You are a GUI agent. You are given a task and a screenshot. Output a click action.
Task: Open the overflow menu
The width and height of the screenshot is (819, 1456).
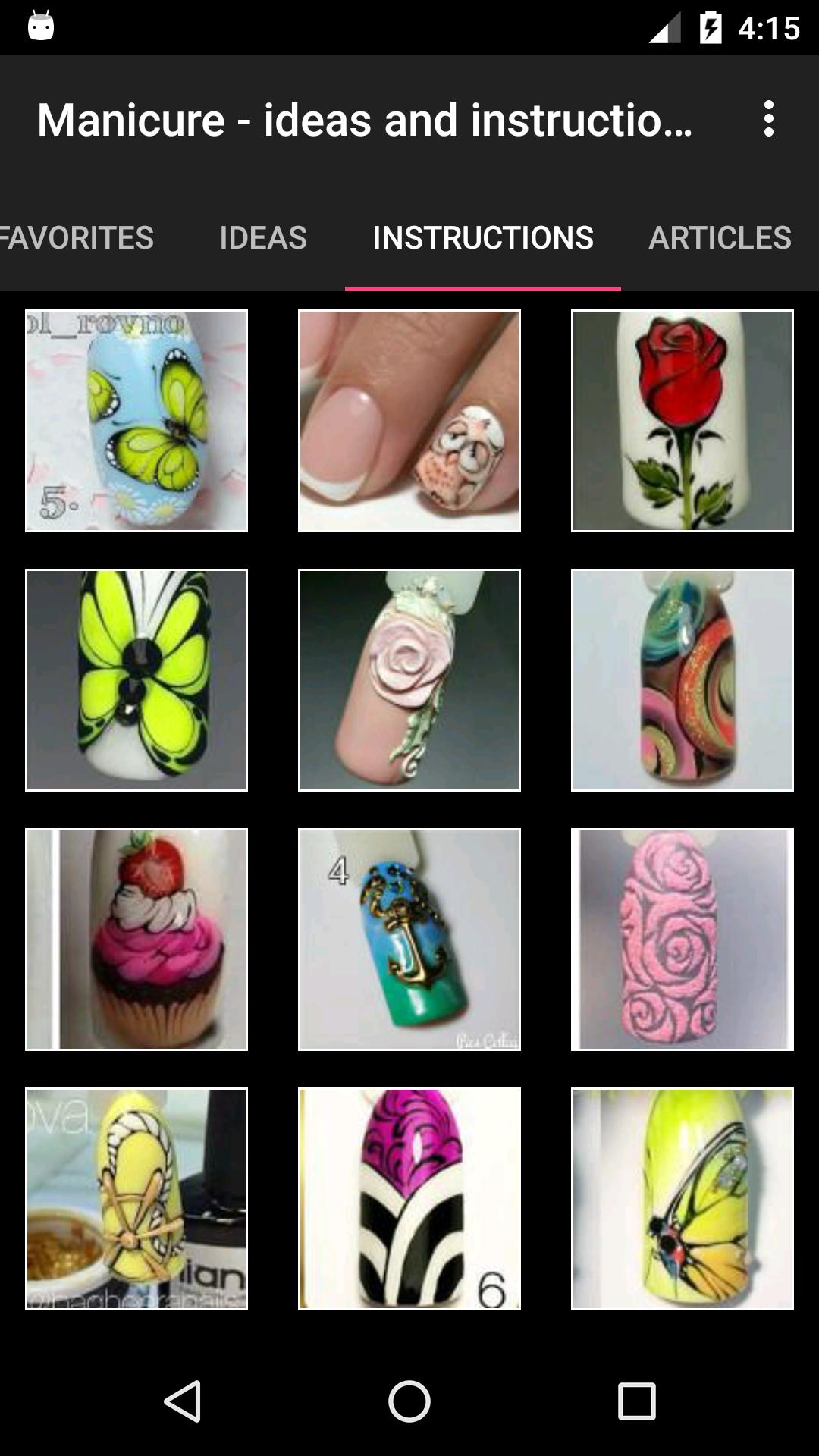point(769,119)
